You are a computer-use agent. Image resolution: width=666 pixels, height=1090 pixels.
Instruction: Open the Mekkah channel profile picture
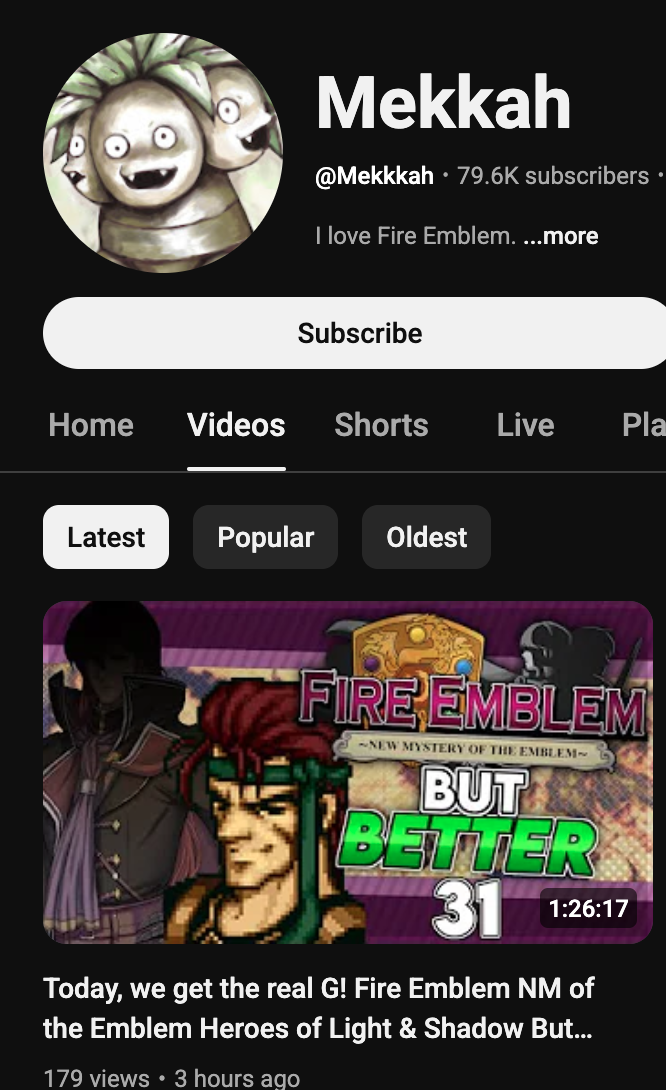163,153
